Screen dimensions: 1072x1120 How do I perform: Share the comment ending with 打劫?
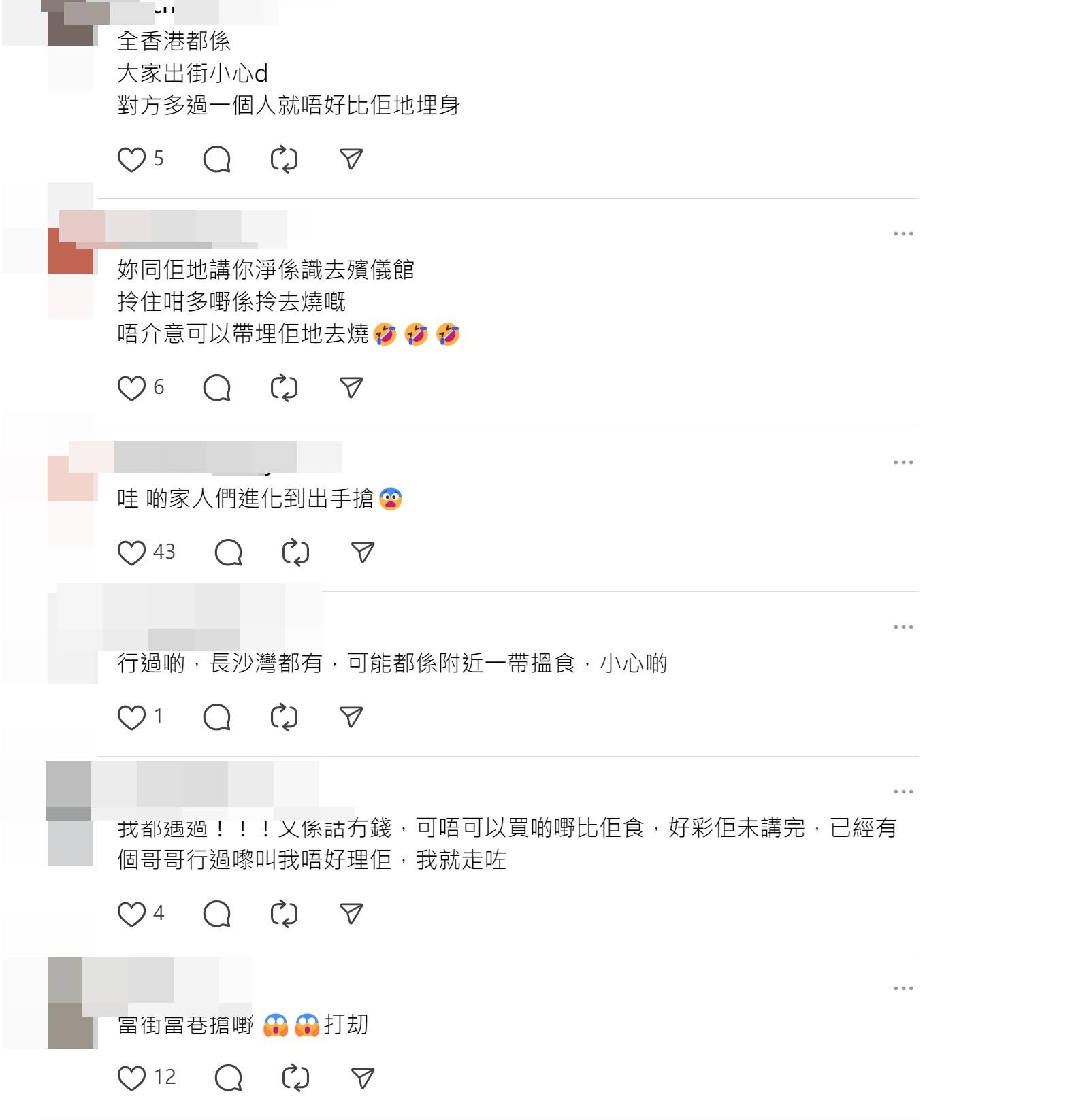363,1078
